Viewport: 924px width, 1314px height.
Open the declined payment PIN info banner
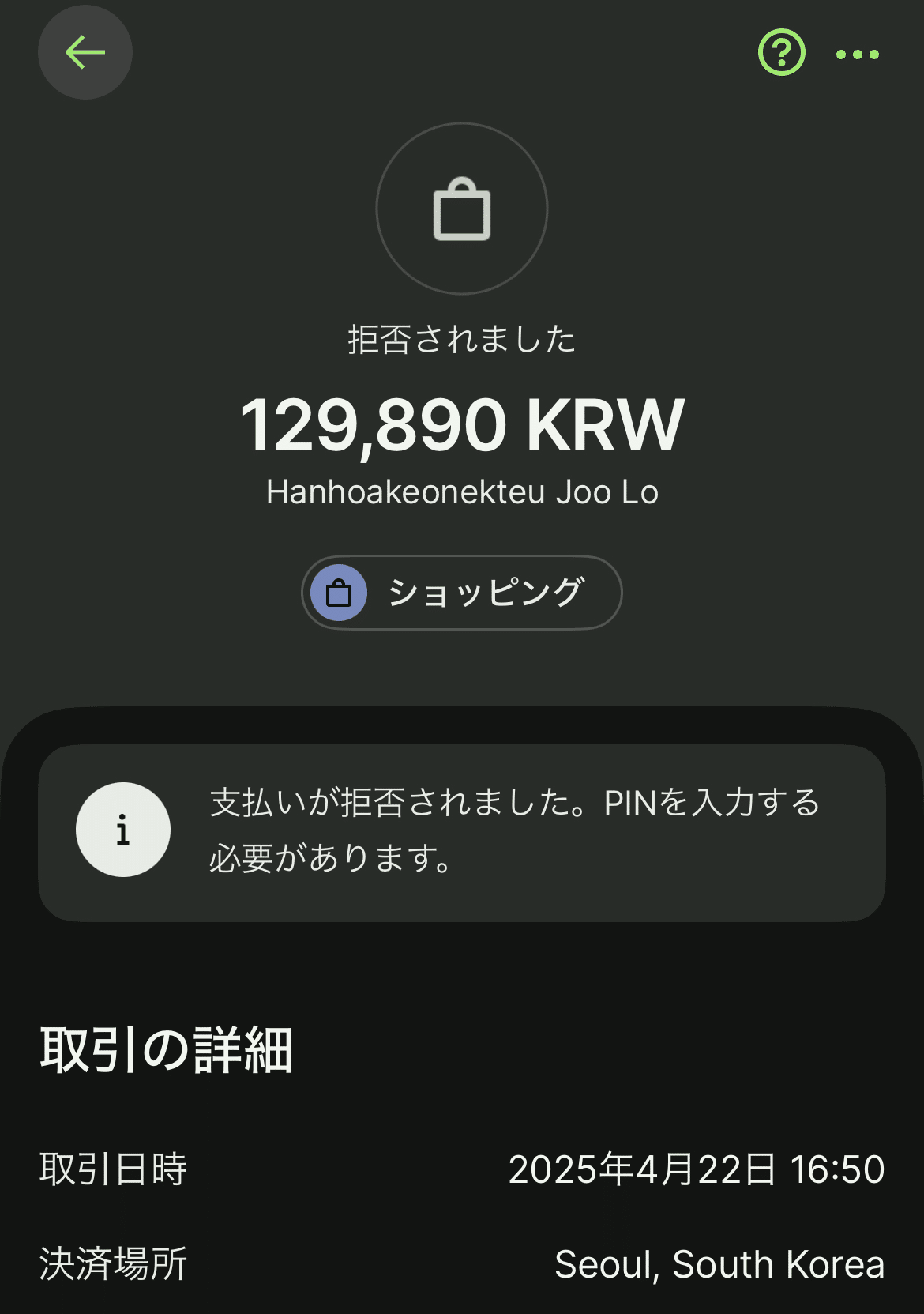pyautogui.click(x=462, y=832)
